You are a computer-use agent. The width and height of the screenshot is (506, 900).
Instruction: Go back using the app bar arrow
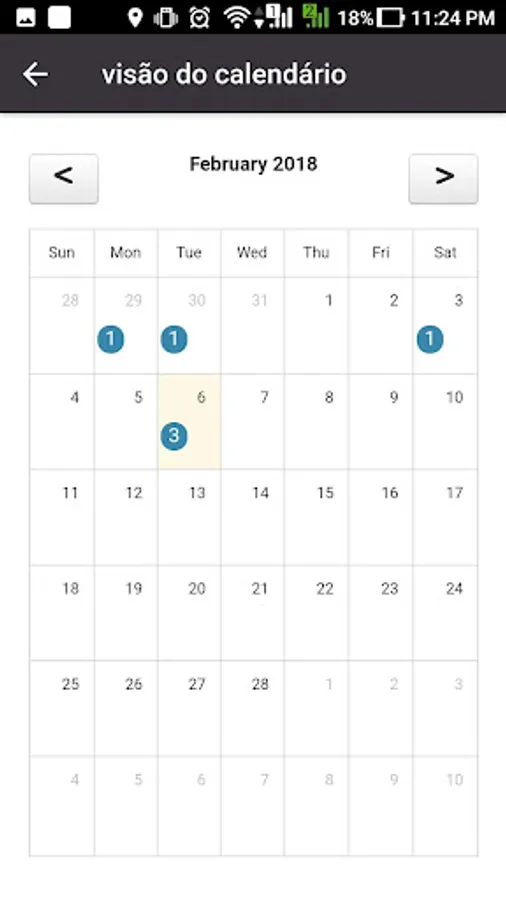tap(35, 75)
